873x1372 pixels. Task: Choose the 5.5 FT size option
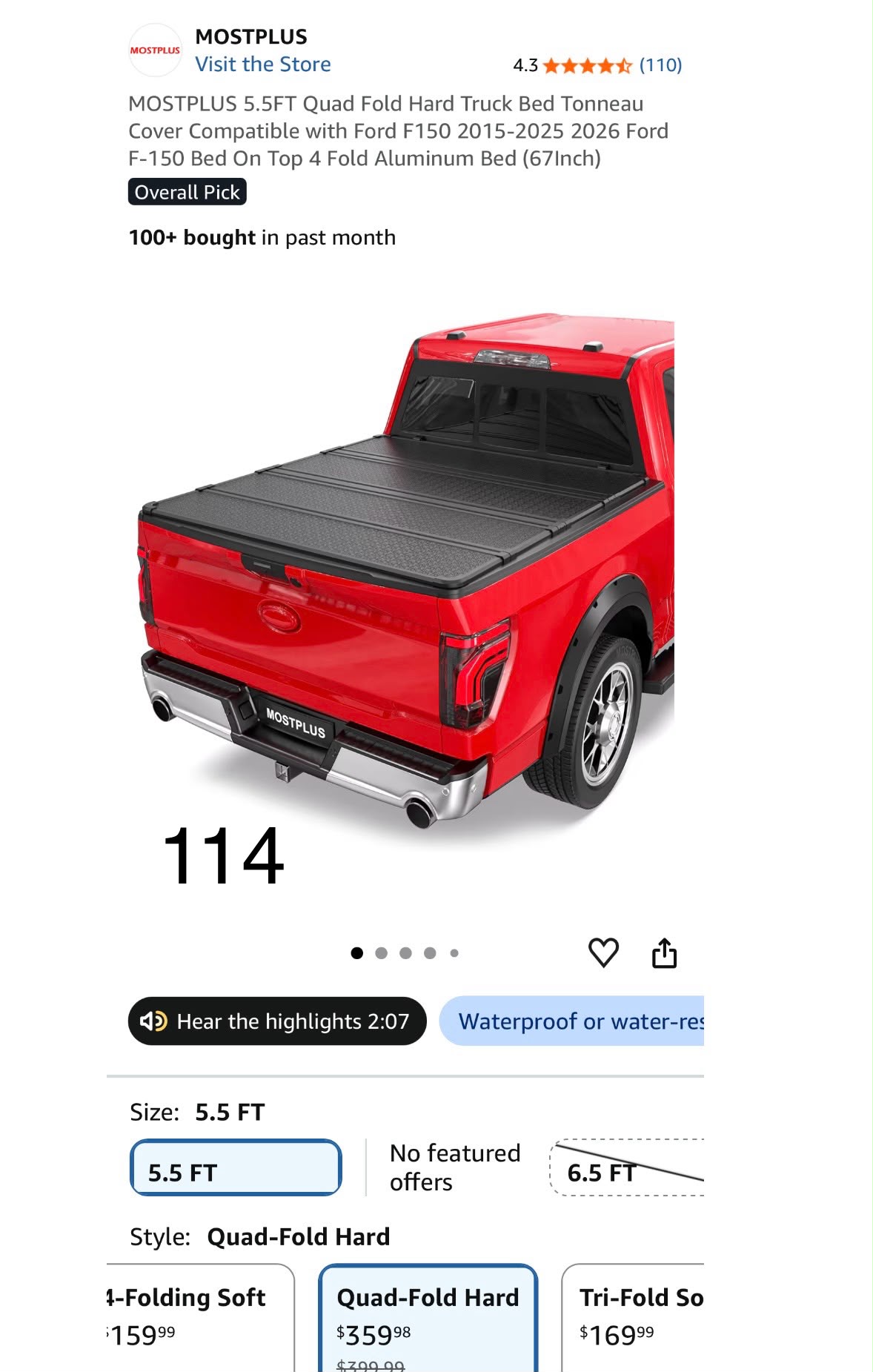[236, 1167]
